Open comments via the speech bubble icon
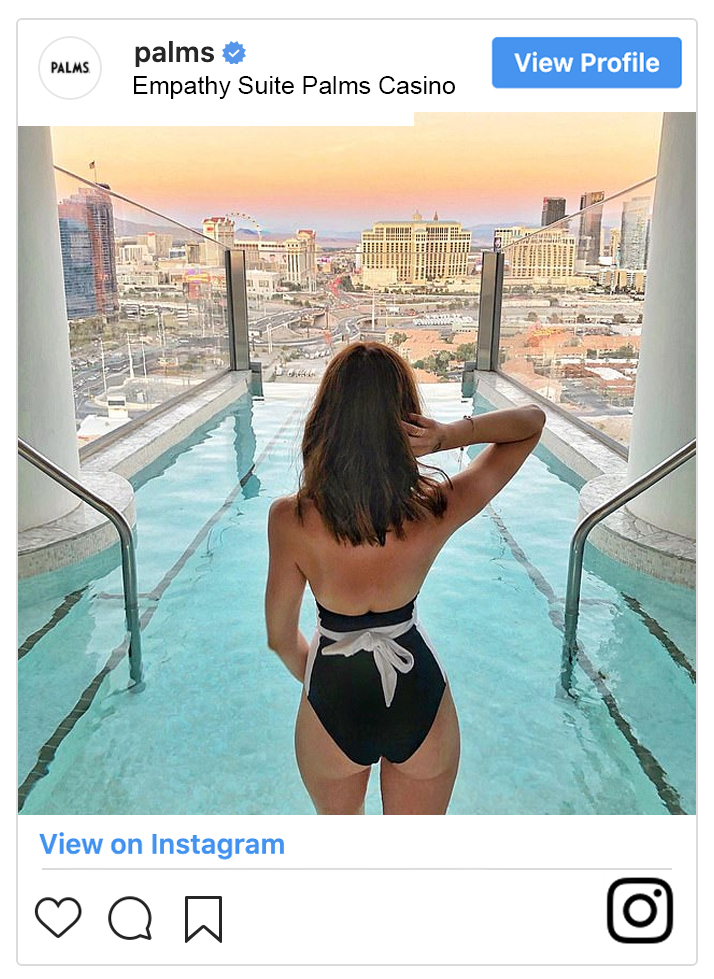Image resolution: width=714 pixels, height=979 pixels. point(130,918)
